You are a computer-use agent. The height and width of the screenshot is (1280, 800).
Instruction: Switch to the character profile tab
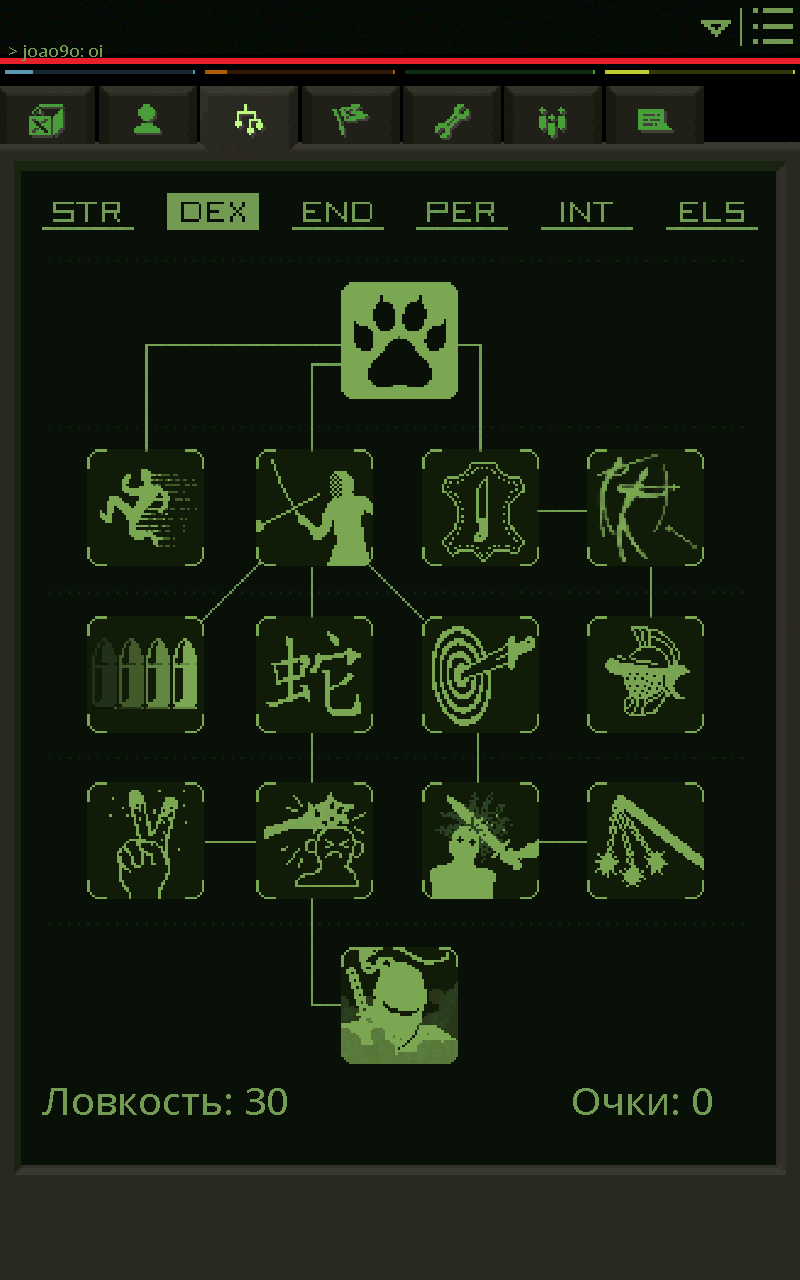point(148,120)
